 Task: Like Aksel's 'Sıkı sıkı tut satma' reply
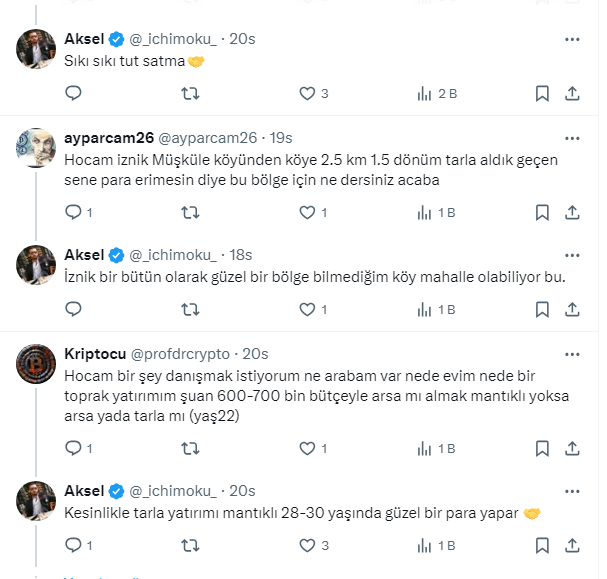click(x=308, y=93)
